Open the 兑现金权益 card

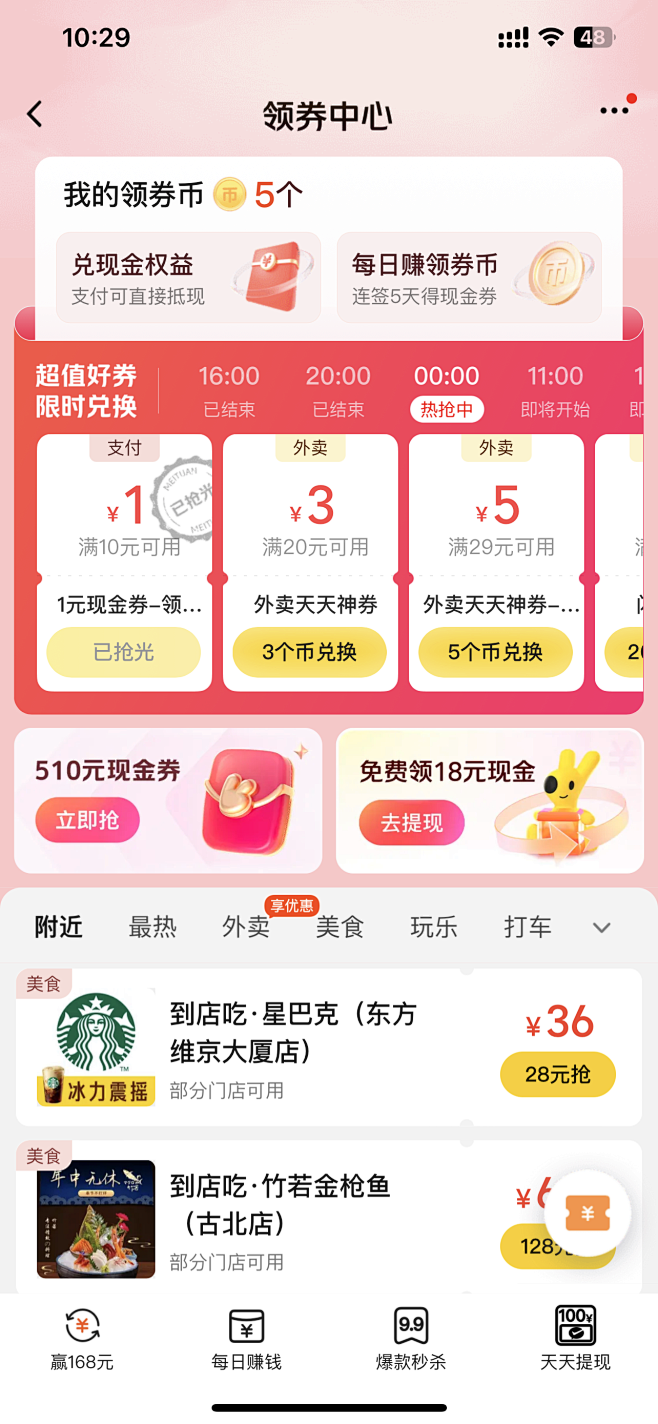(x=188, y=278)
